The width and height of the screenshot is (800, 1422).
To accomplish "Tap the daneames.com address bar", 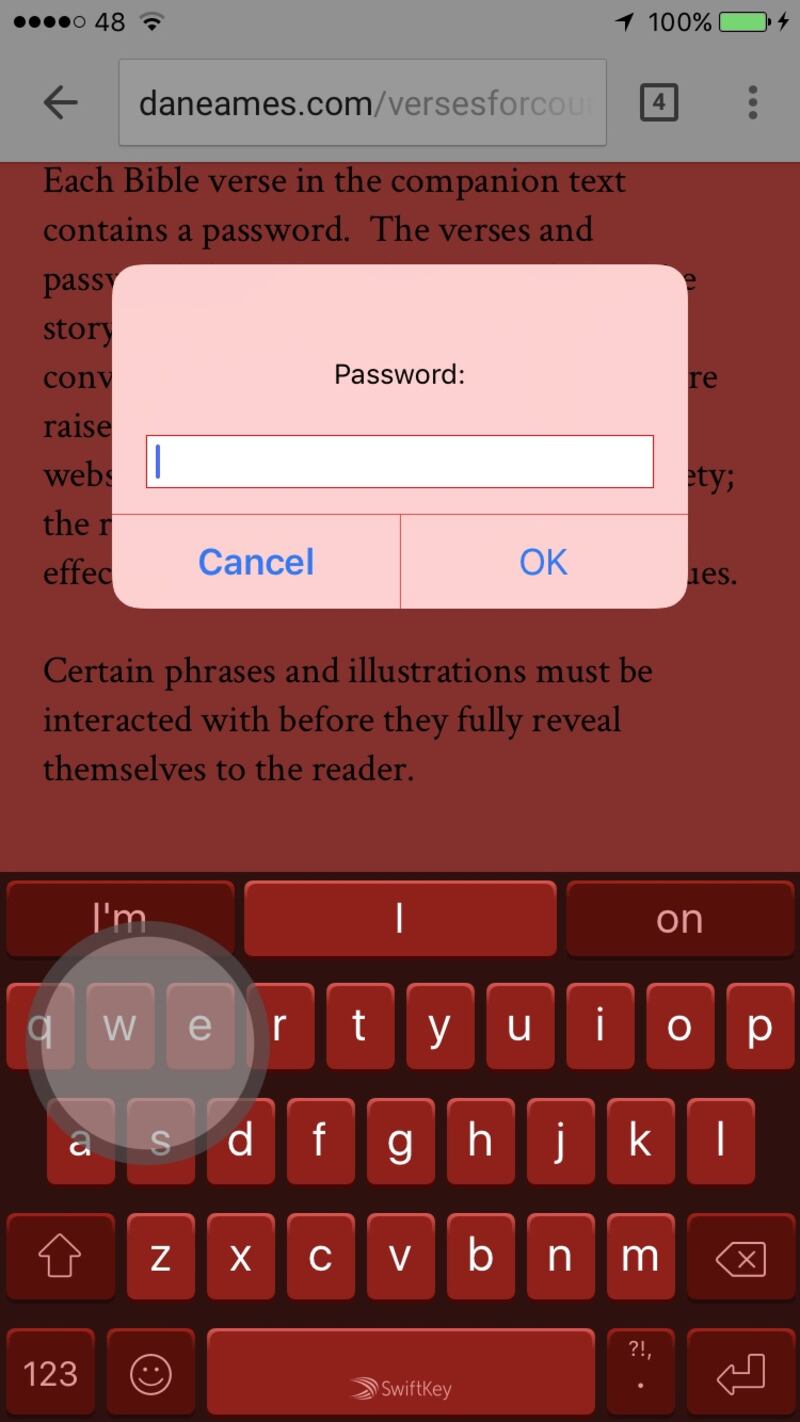I will [362, 102].
